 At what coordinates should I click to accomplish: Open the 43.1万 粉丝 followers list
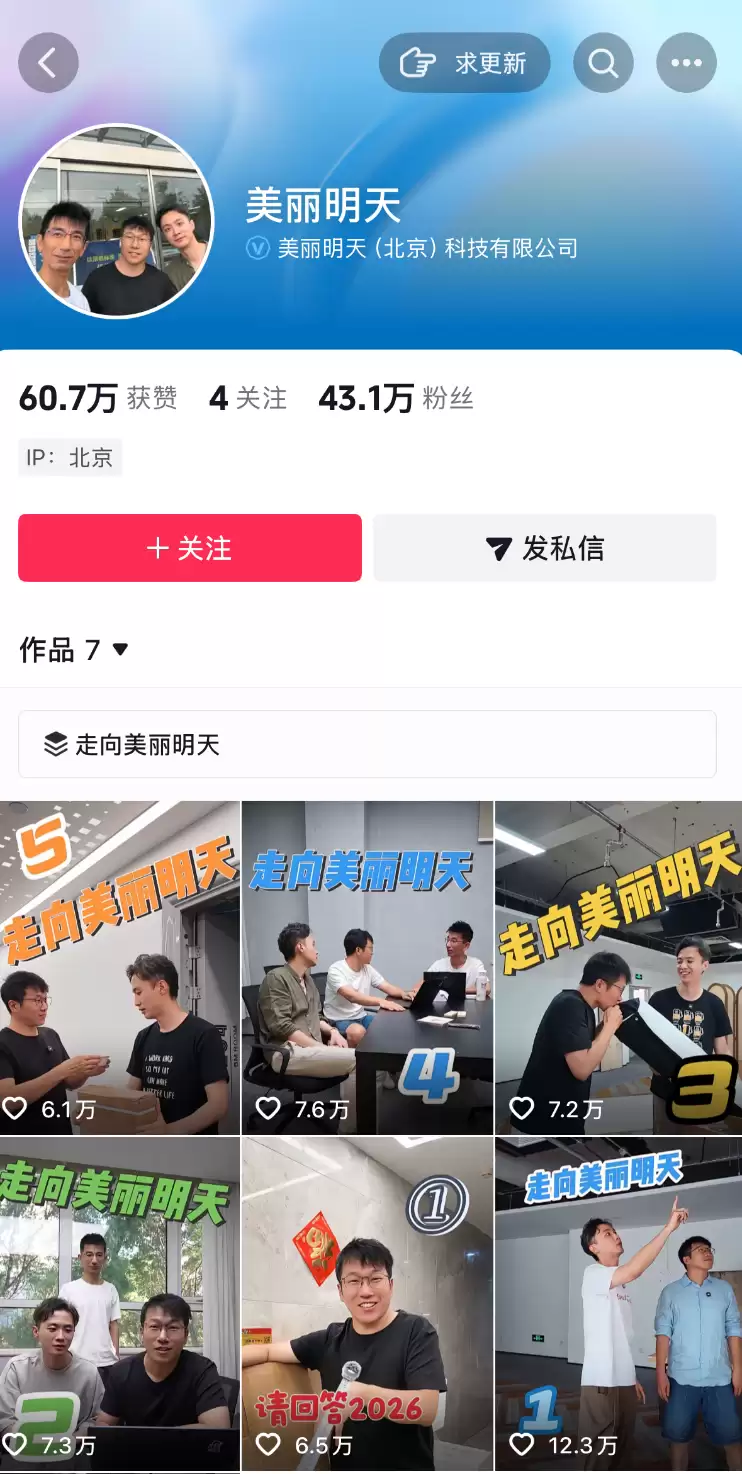point(396,399)
